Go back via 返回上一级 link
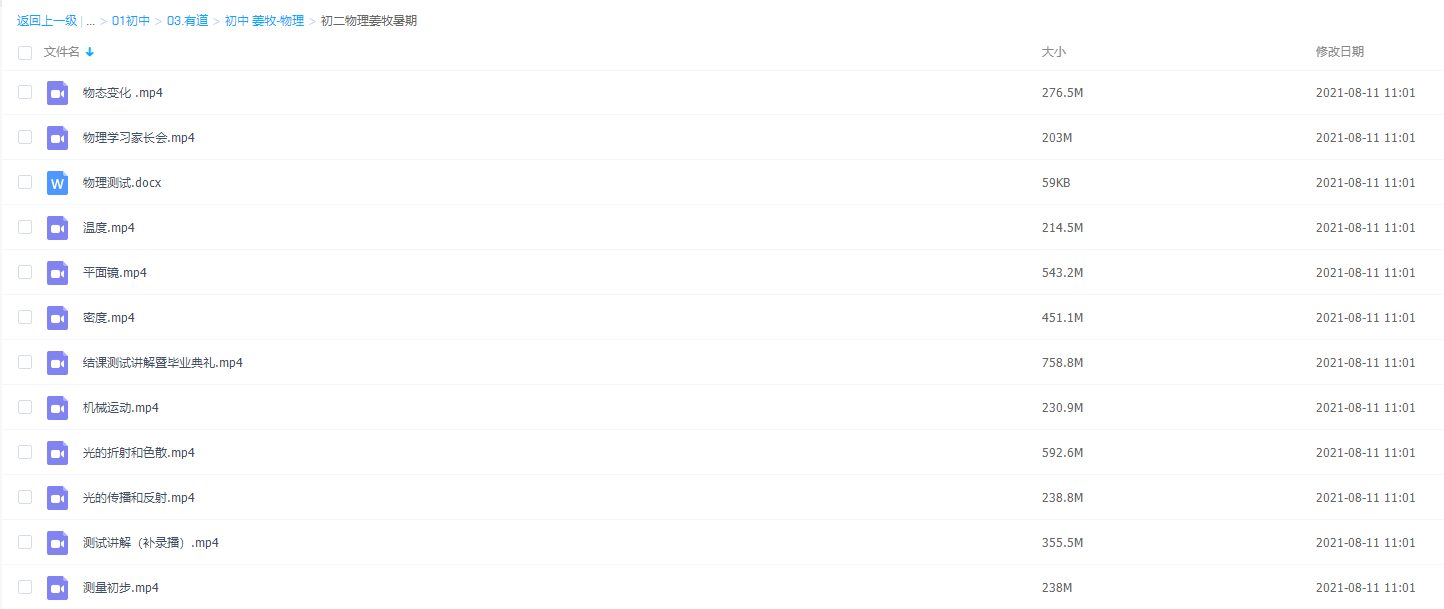Screen dimensions: 1444x609 click(46, 20)
